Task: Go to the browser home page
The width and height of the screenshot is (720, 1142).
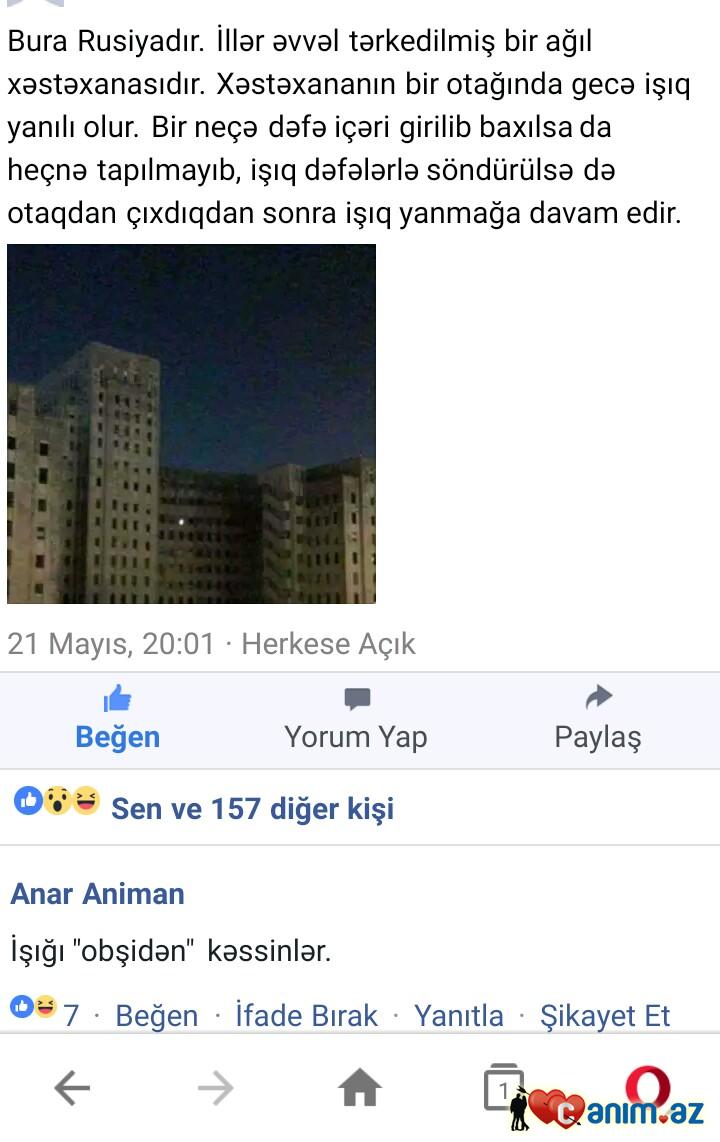Action: [360, 1088]
